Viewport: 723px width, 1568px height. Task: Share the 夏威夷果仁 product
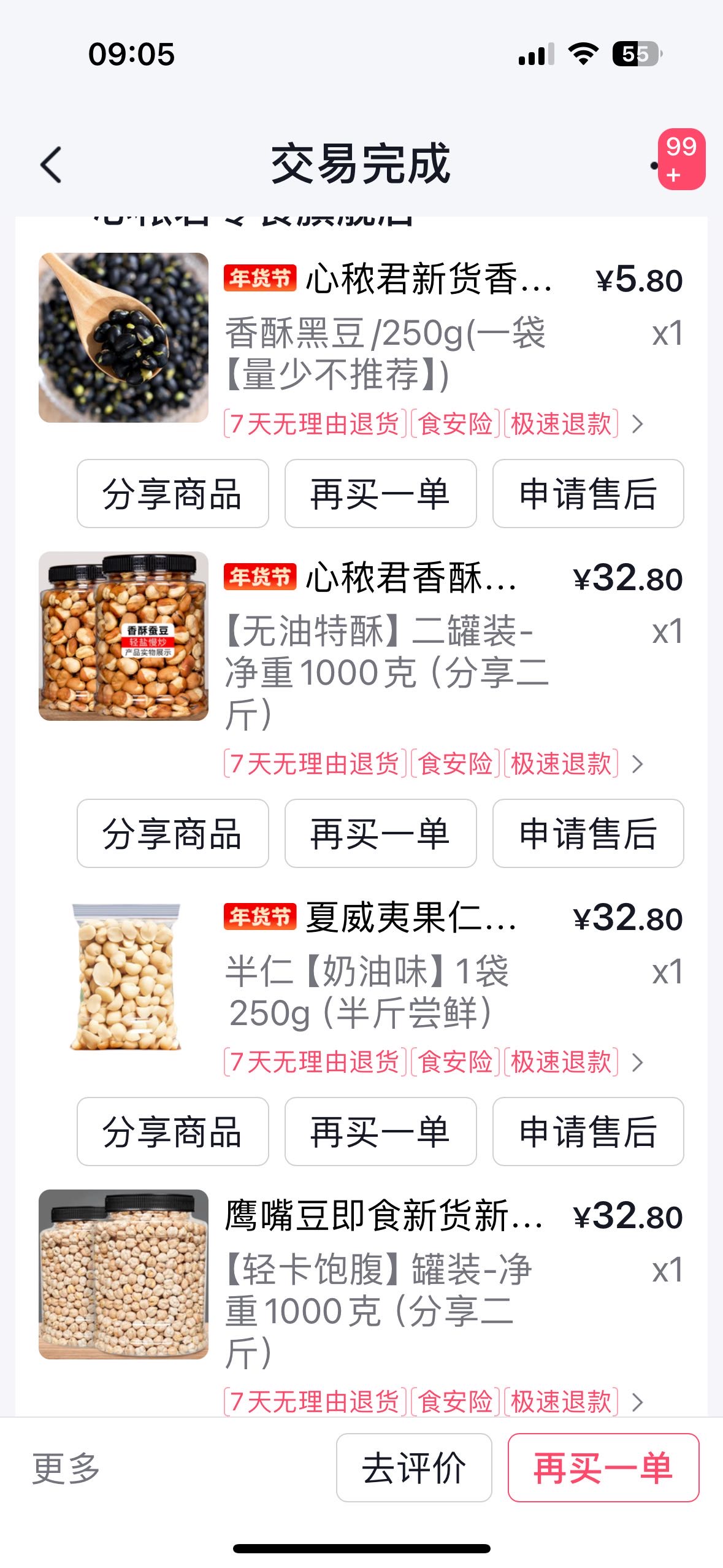click(172, 1132)
